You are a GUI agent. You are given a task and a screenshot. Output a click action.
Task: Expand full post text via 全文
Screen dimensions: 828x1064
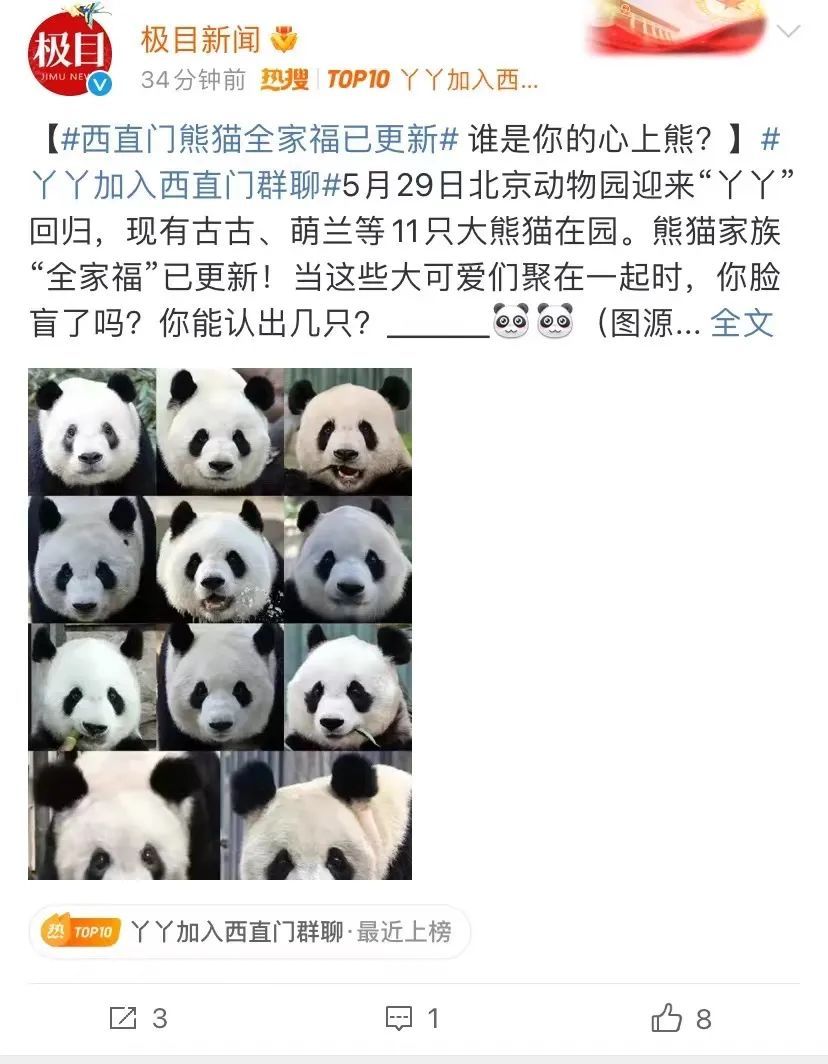(742, 322)
